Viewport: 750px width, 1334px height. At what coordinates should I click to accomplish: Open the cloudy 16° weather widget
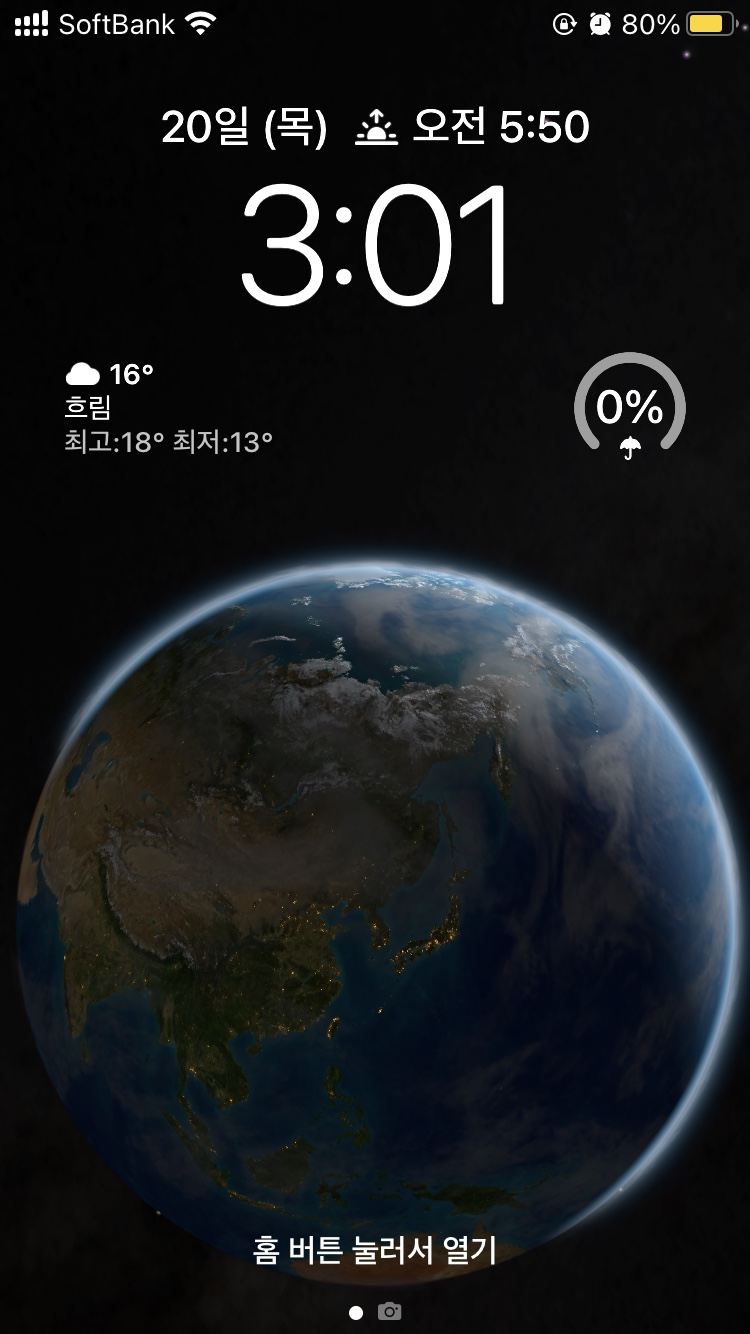point(168,408)
